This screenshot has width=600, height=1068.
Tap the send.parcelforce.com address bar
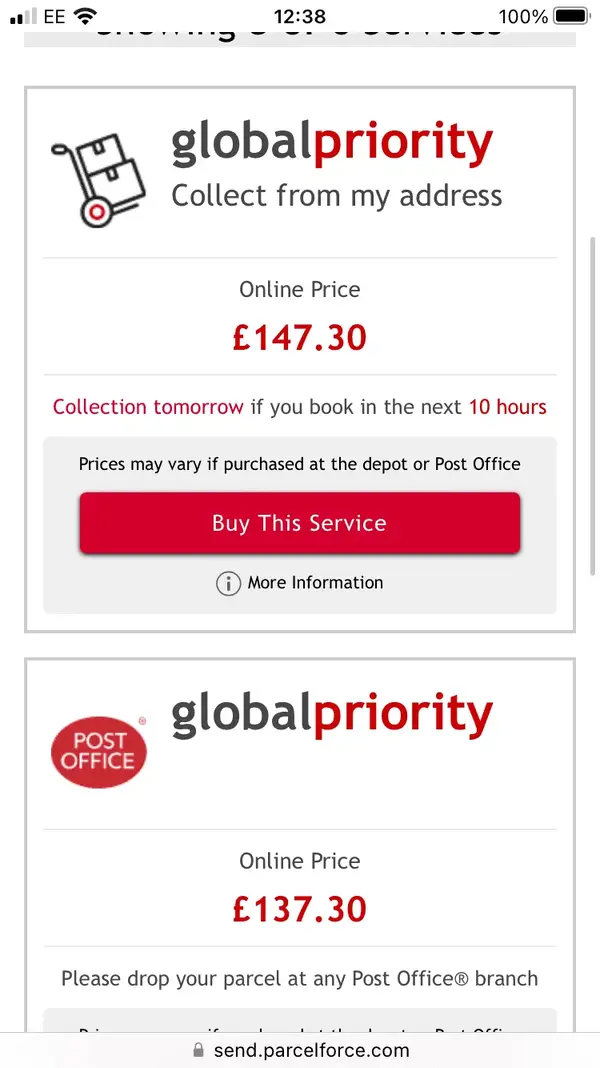[300, 1050]
